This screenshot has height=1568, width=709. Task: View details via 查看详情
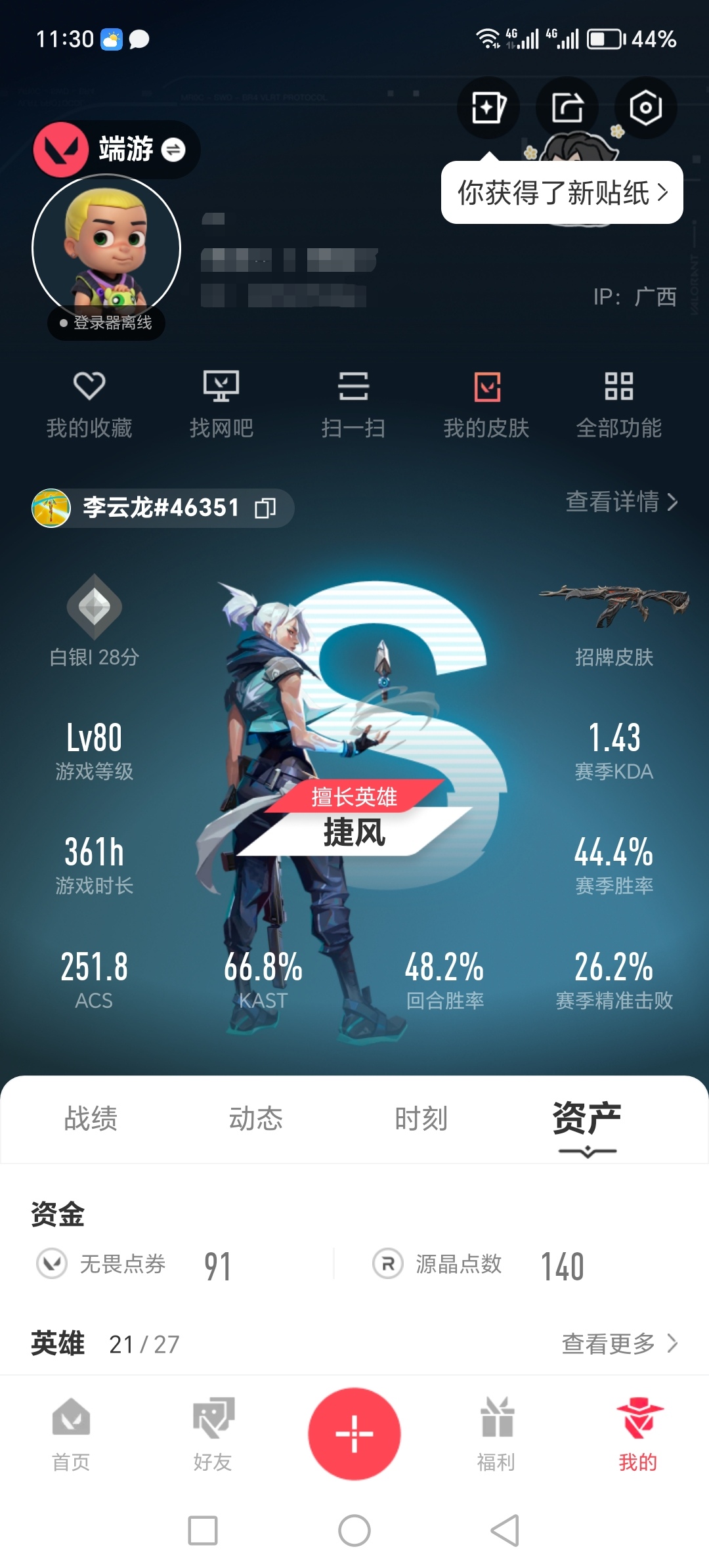click(x=621, y=502)
